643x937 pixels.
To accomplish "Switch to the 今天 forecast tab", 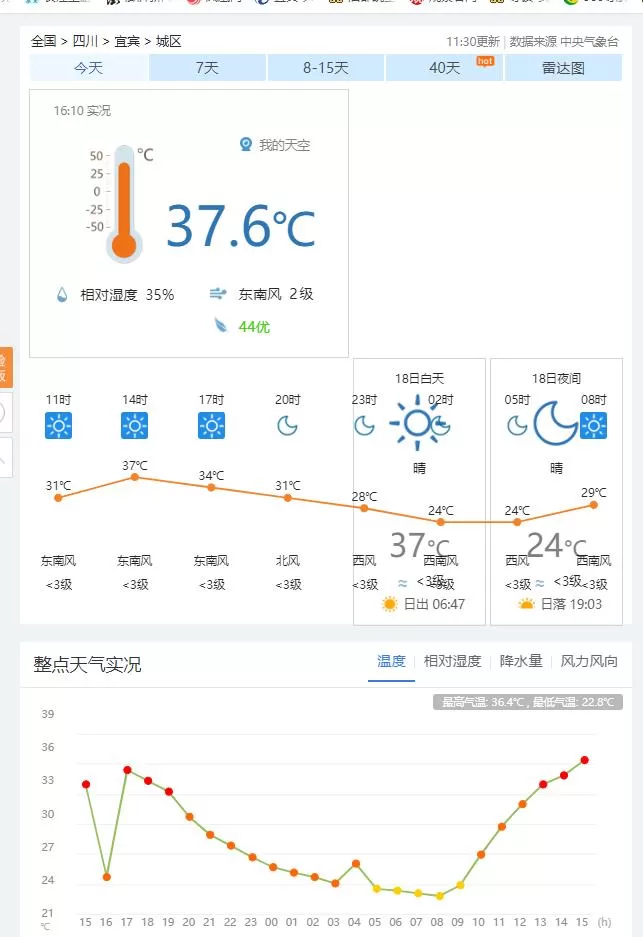I will click(88, 68).
